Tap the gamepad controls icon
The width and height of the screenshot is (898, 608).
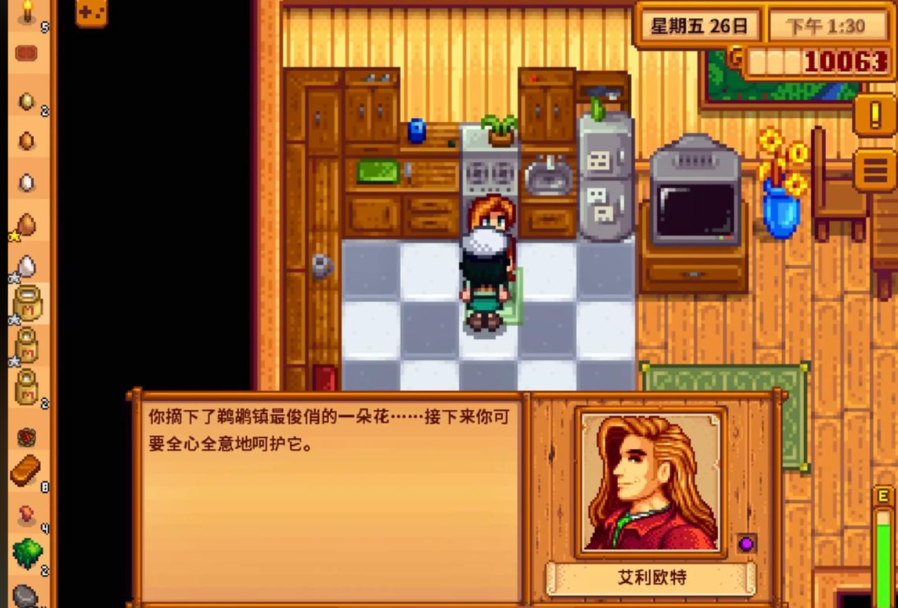click(91, 12)
